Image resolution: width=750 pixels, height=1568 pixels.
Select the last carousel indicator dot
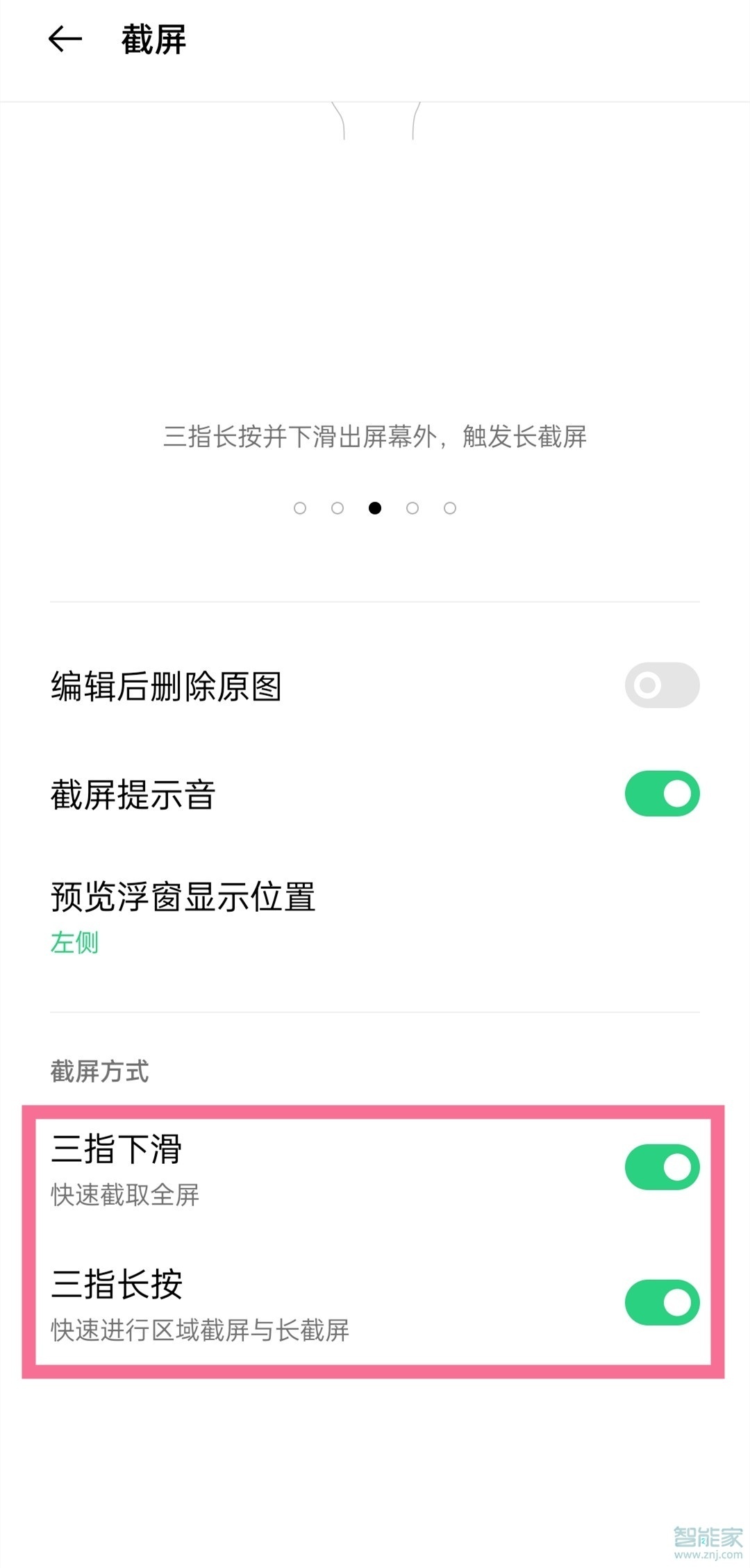coord(450,508)
